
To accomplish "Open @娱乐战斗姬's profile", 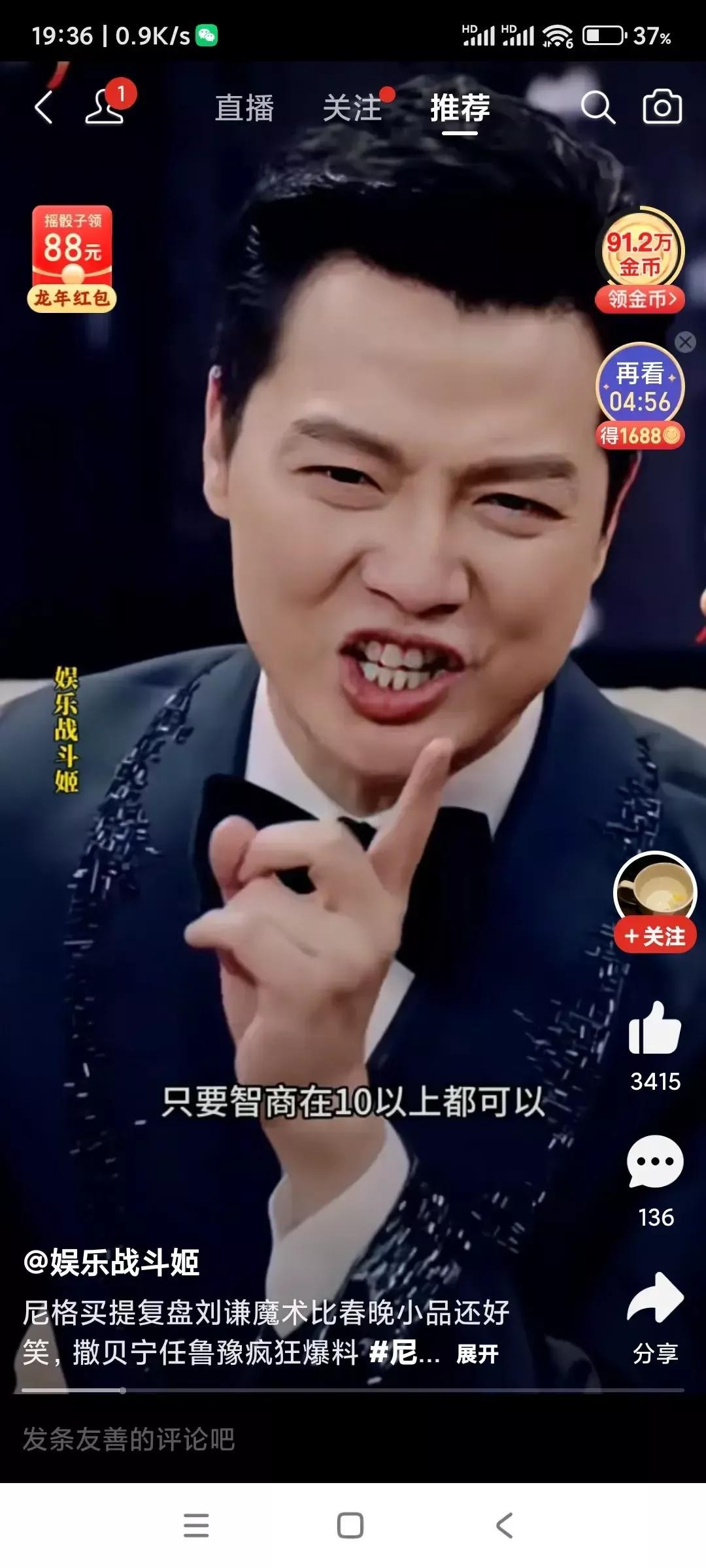I will (111, 1262).
